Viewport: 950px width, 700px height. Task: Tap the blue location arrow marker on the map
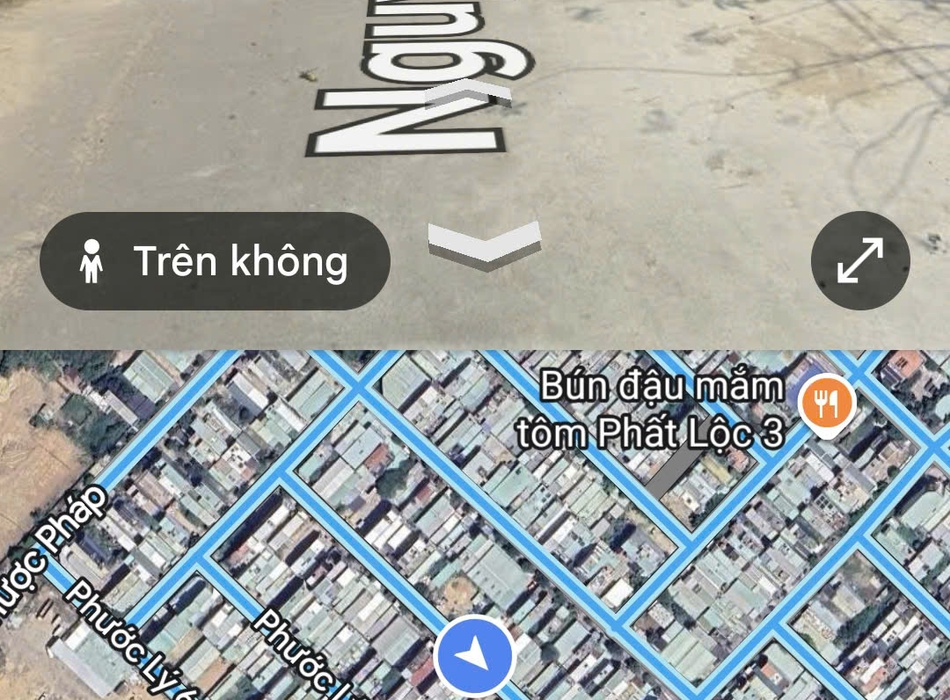click(475, 657)
